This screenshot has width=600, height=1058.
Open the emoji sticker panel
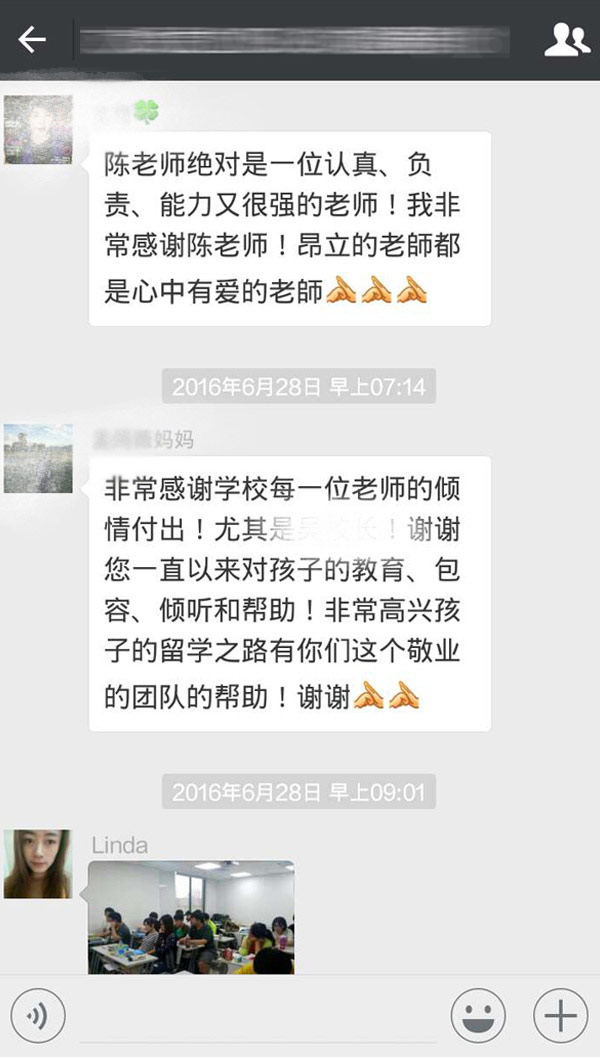pos(478,1016)
